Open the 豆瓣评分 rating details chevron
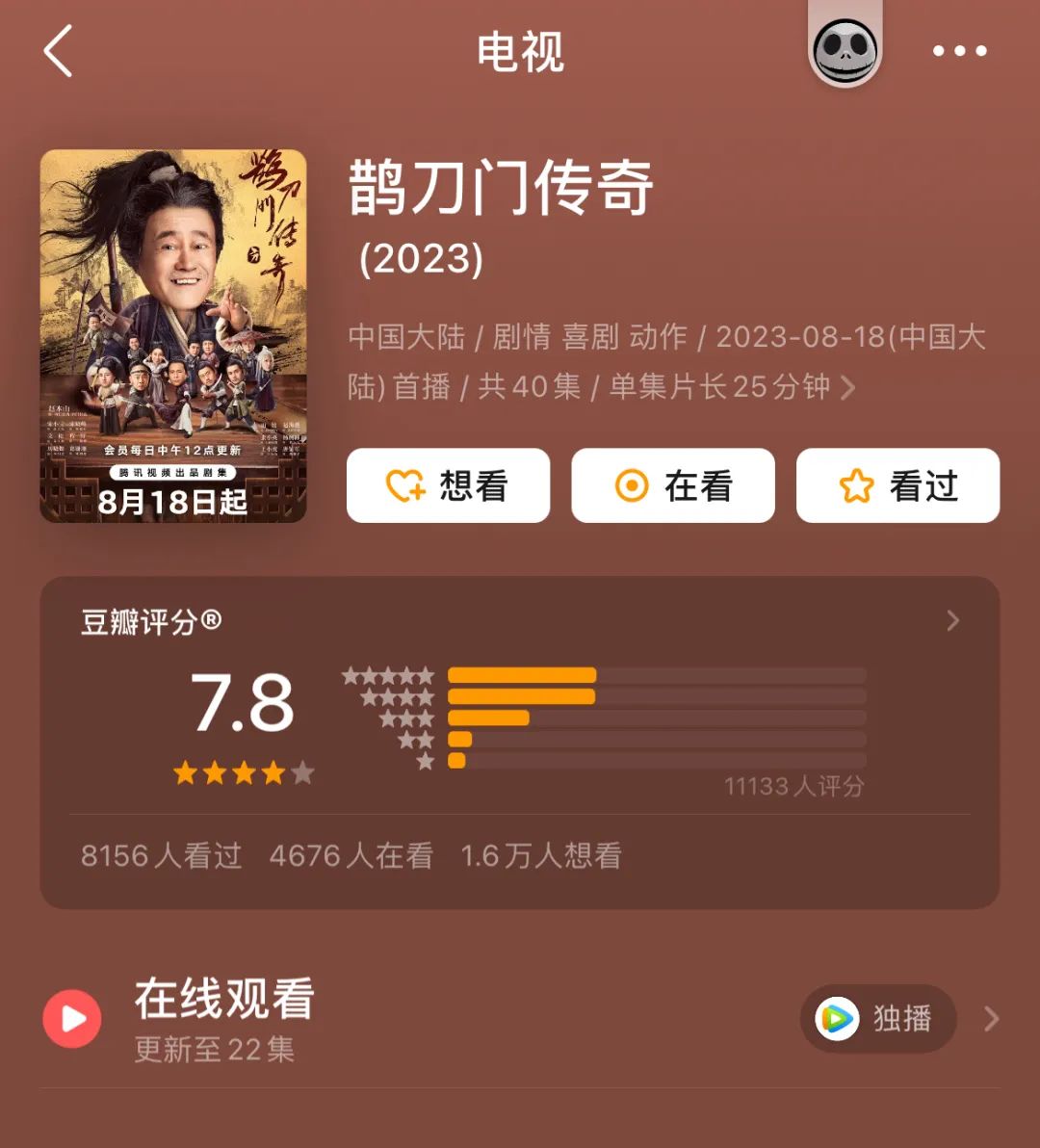Viewport: 1040px width, 1148px height. tap(953, 621)
